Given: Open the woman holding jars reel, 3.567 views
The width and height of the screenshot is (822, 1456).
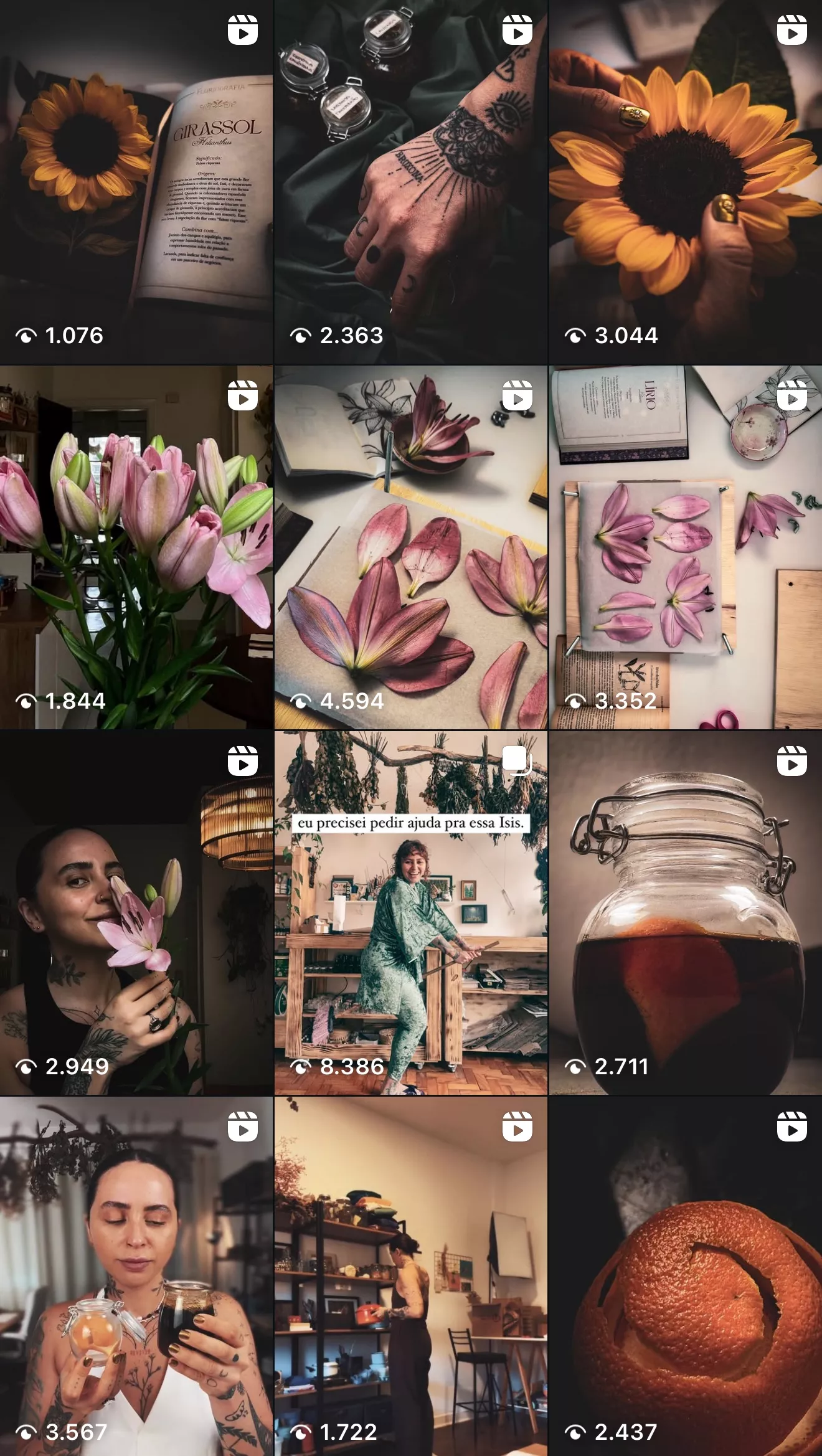Looking at the screenshot, I should coord(136,1277).
